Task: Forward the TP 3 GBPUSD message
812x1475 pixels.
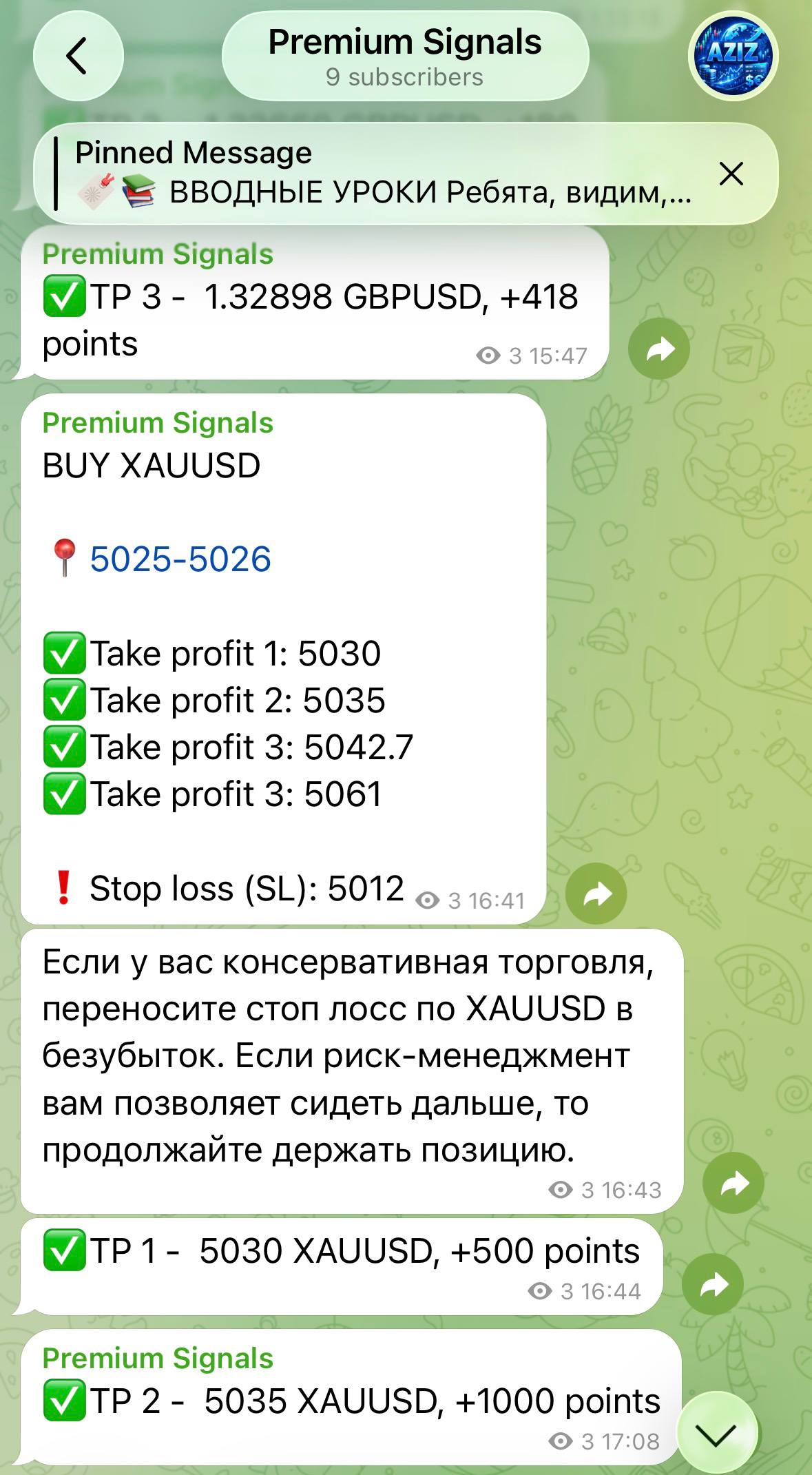Action: (x=659, y=349)
